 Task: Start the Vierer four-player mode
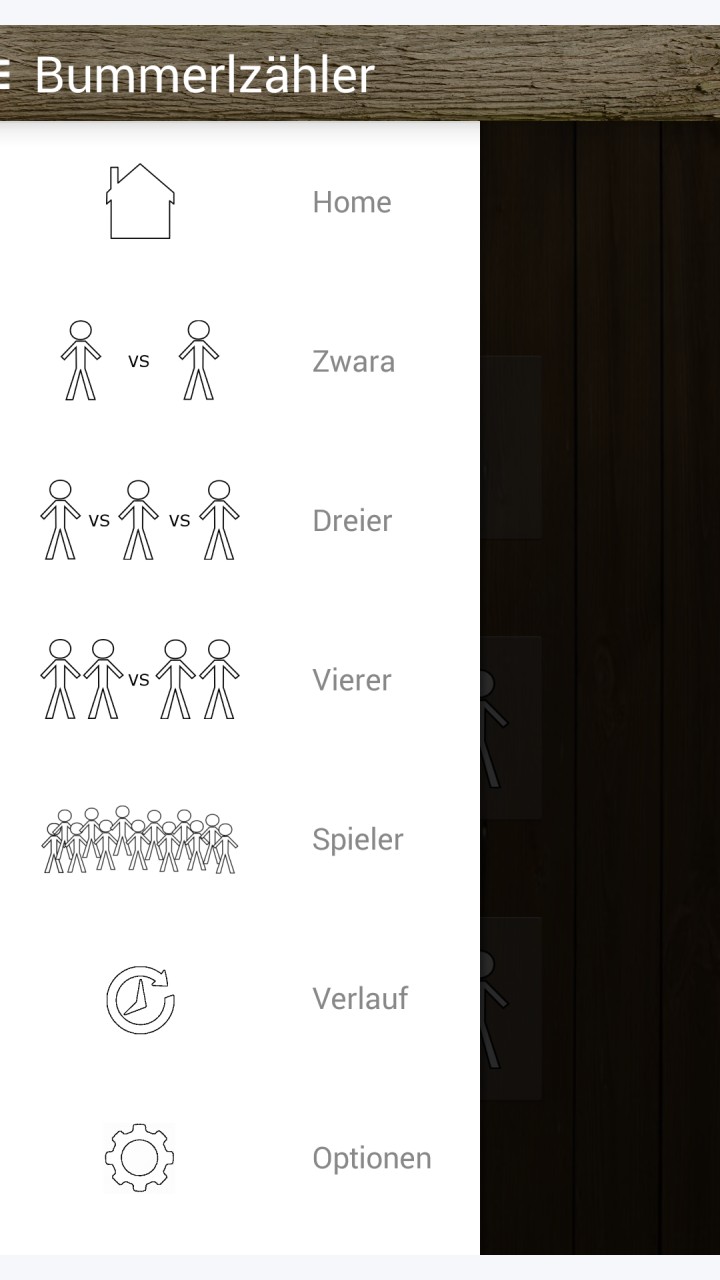click(x=240, y=680)
